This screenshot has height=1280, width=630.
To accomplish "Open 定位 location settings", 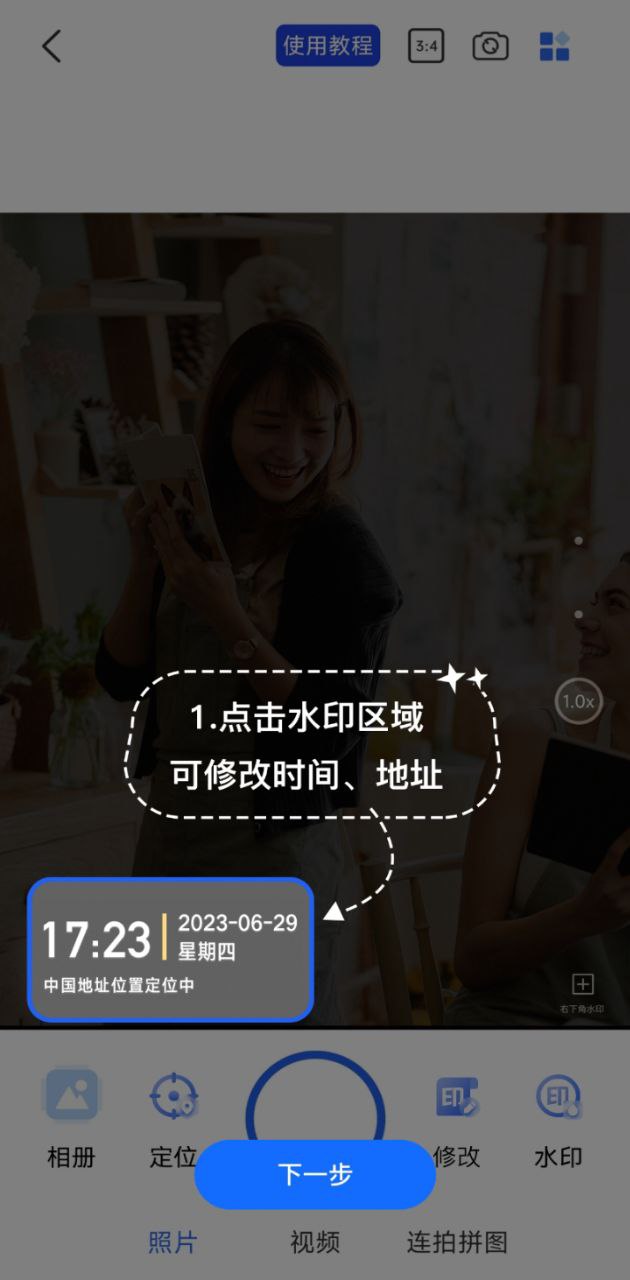I will pyautogui.click(x=173, y=1118).
